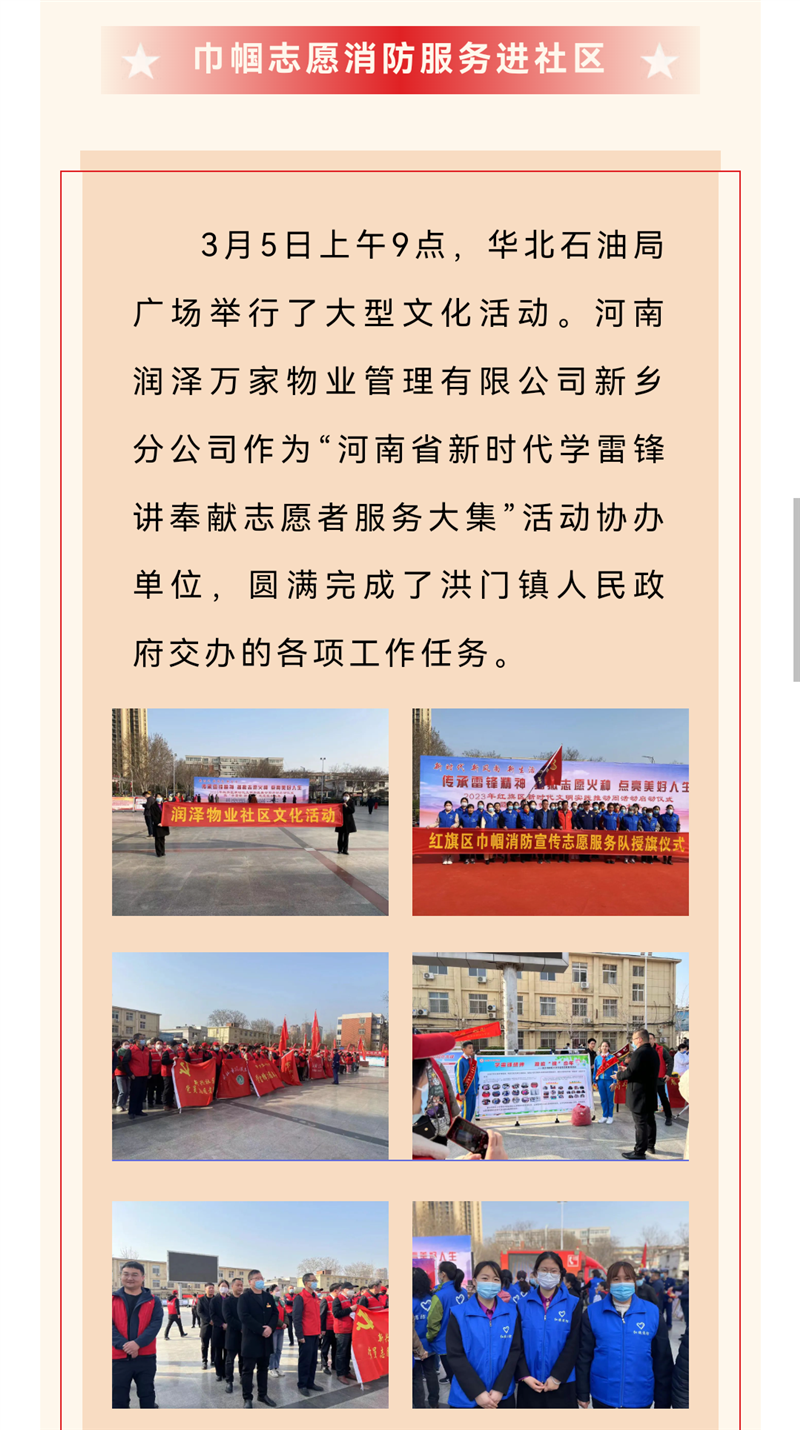View the photo of volunteers holding red flags
This screenshot has height=1430, width=800.
pyautogui.click(x=250, y=1055)
